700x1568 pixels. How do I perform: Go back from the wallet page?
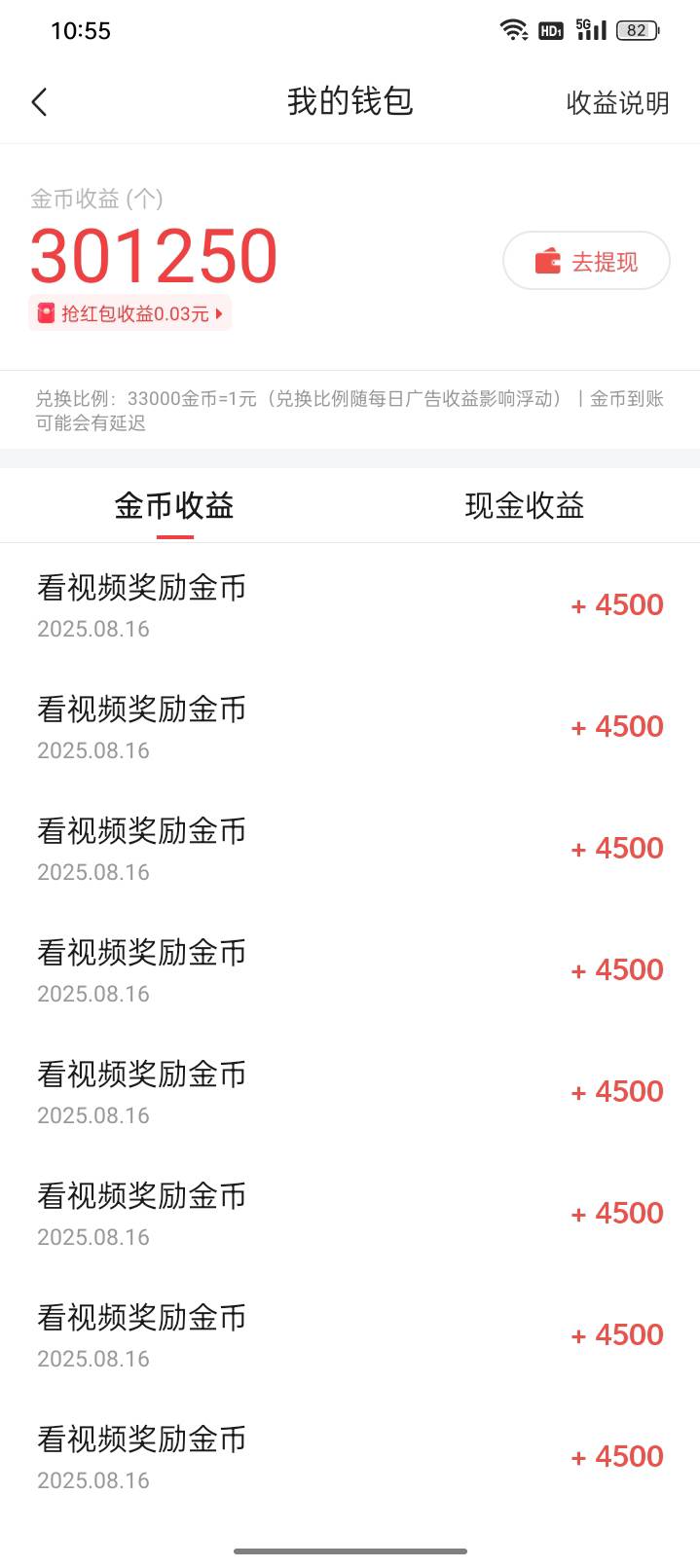(x=40, y=102)
